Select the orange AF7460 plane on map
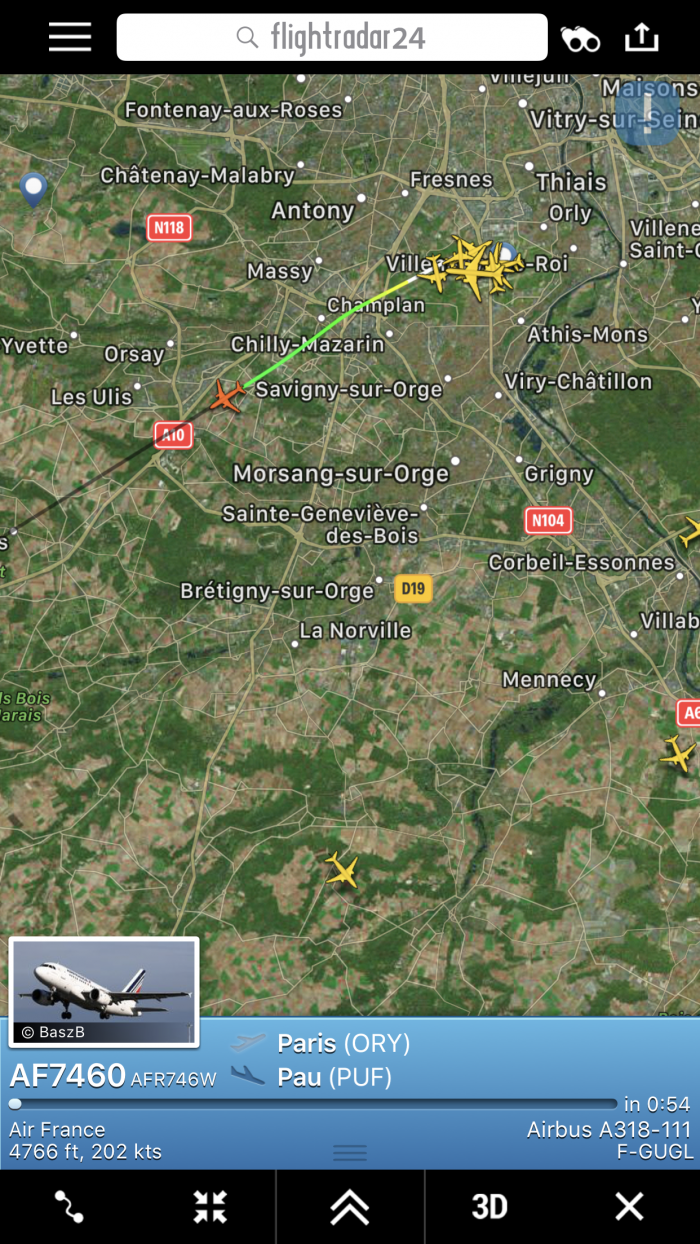Screen dimensions: 700x1244 pos(227,396)
